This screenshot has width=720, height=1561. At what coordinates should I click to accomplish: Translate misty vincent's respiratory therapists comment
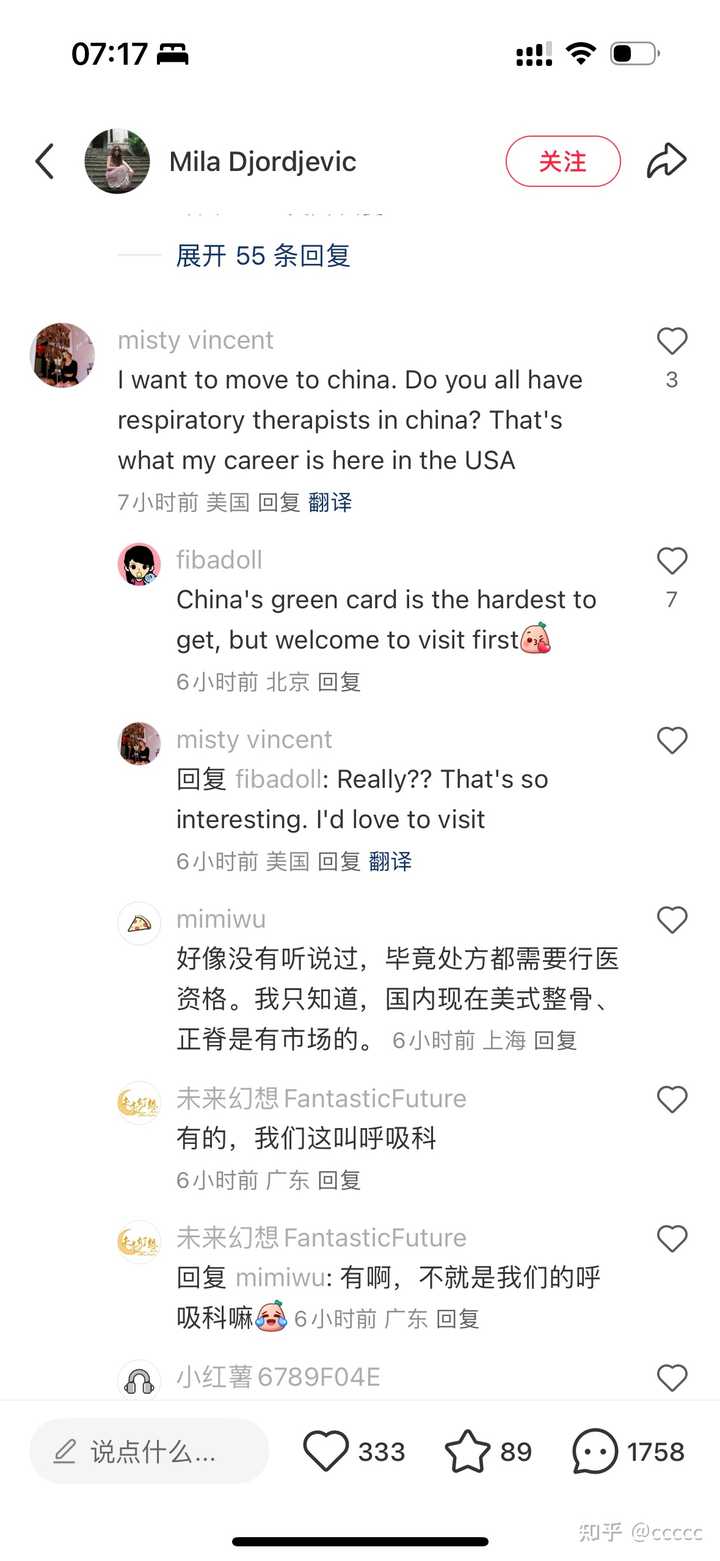(330, 502)
